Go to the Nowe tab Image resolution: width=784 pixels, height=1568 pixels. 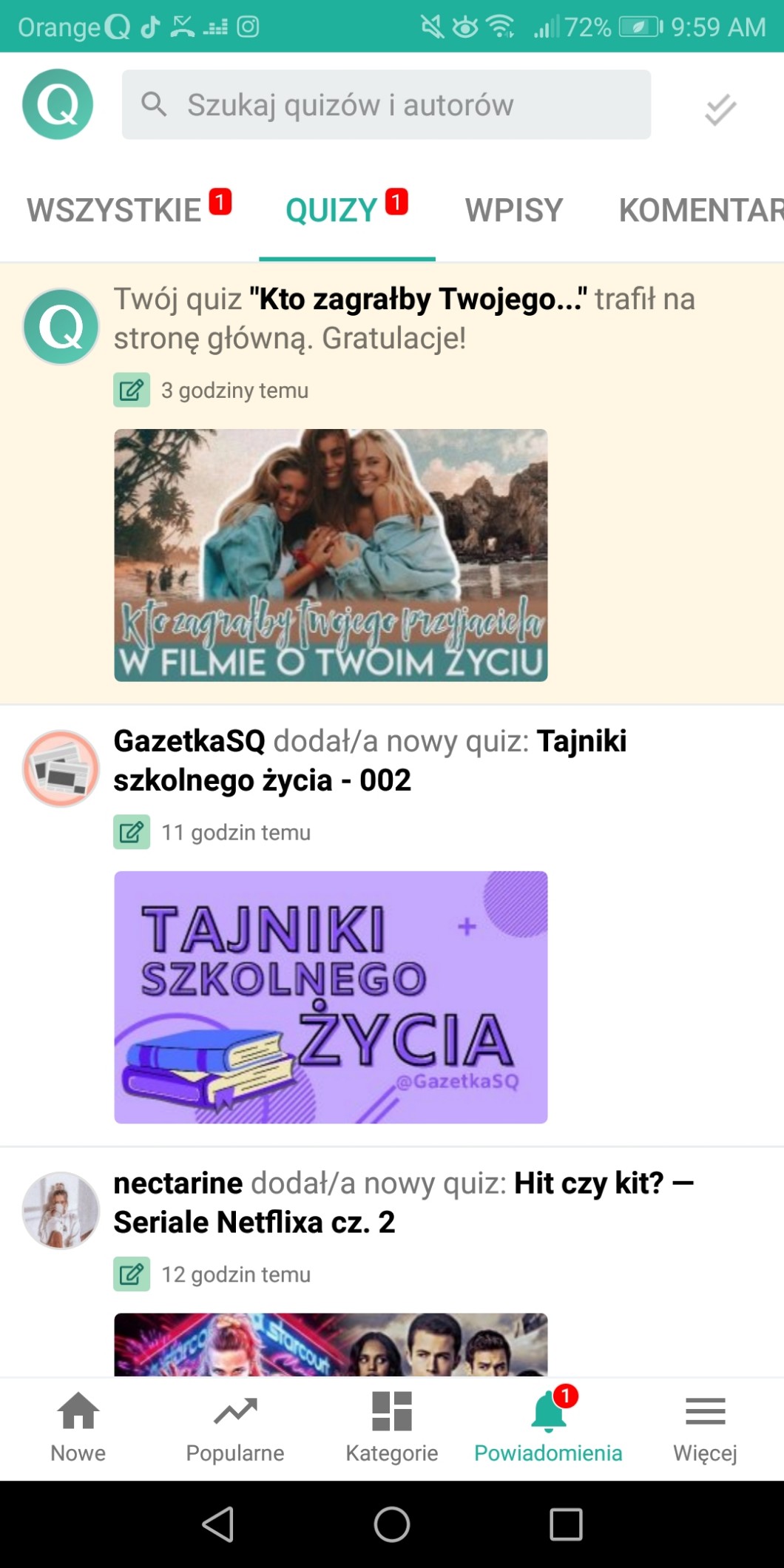(78, 1427)
